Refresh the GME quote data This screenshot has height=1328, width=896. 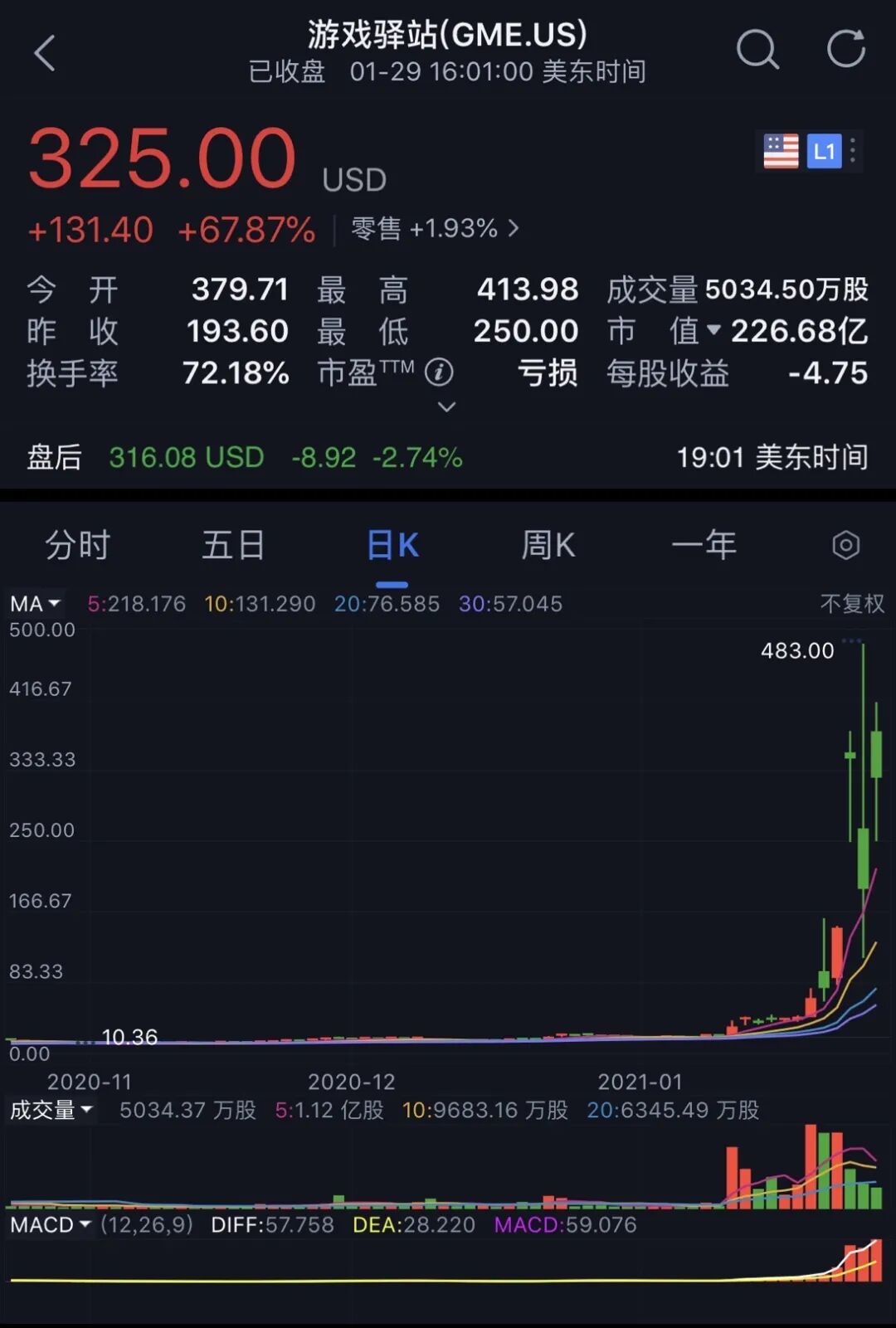coord(845,49)
